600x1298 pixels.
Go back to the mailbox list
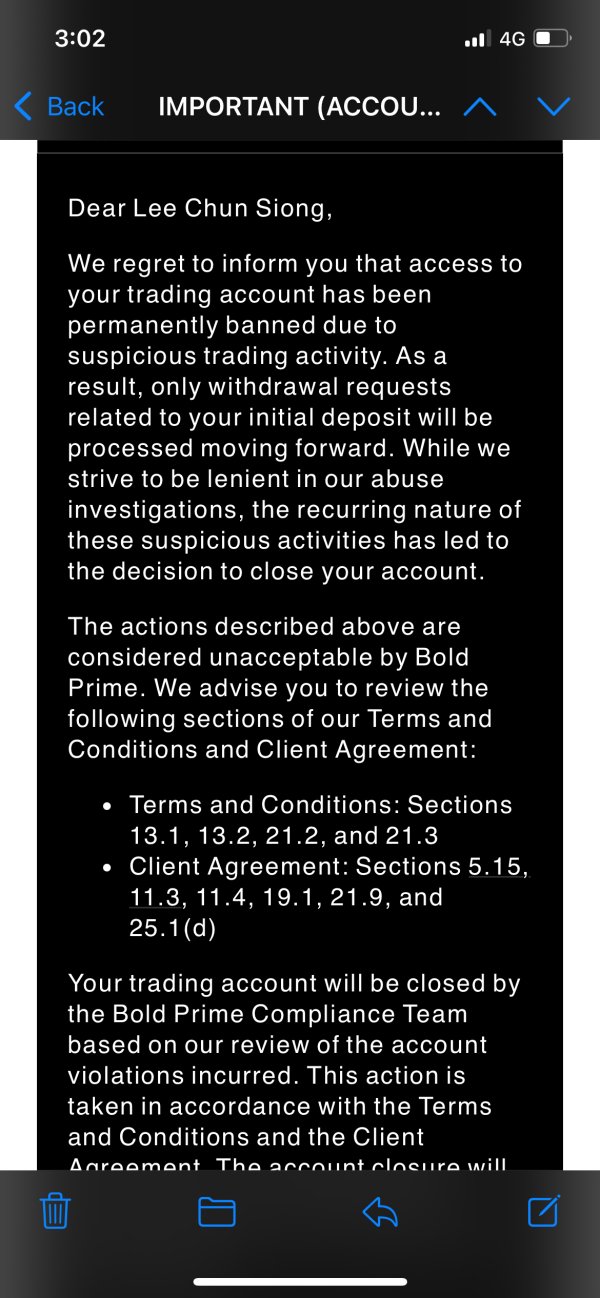[x=59, y=107]
